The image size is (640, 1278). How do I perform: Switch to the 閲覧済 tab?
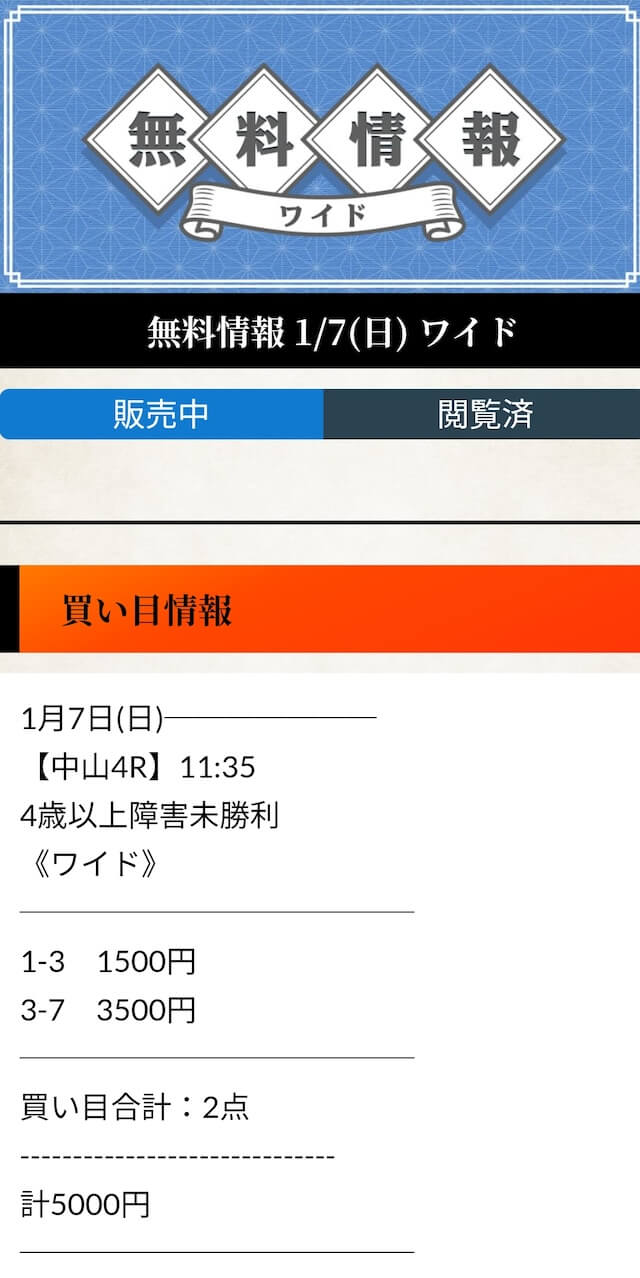pyautogui.click(x=482, y=414)
